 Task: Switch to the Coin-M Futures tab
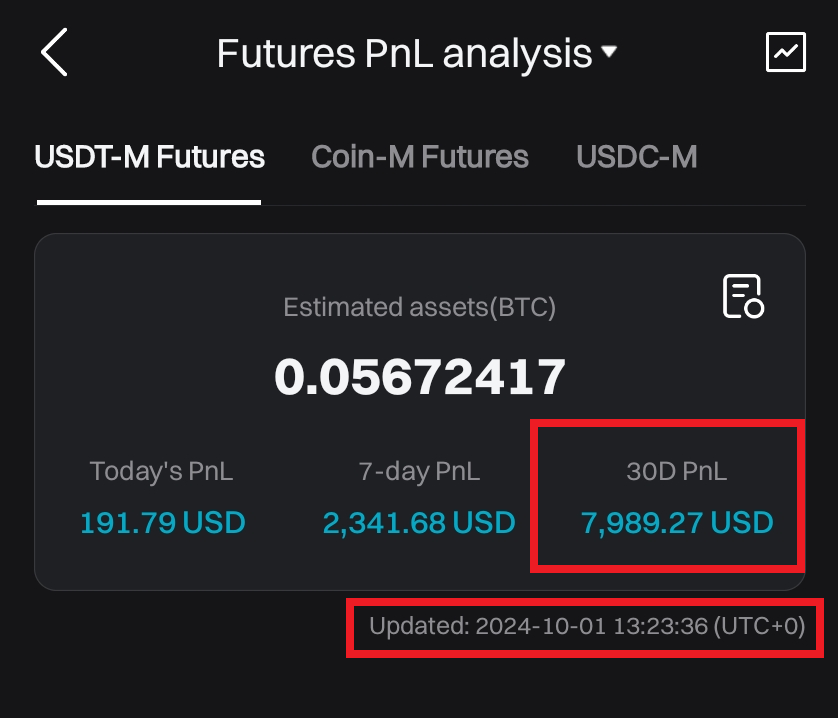[420, 157]
